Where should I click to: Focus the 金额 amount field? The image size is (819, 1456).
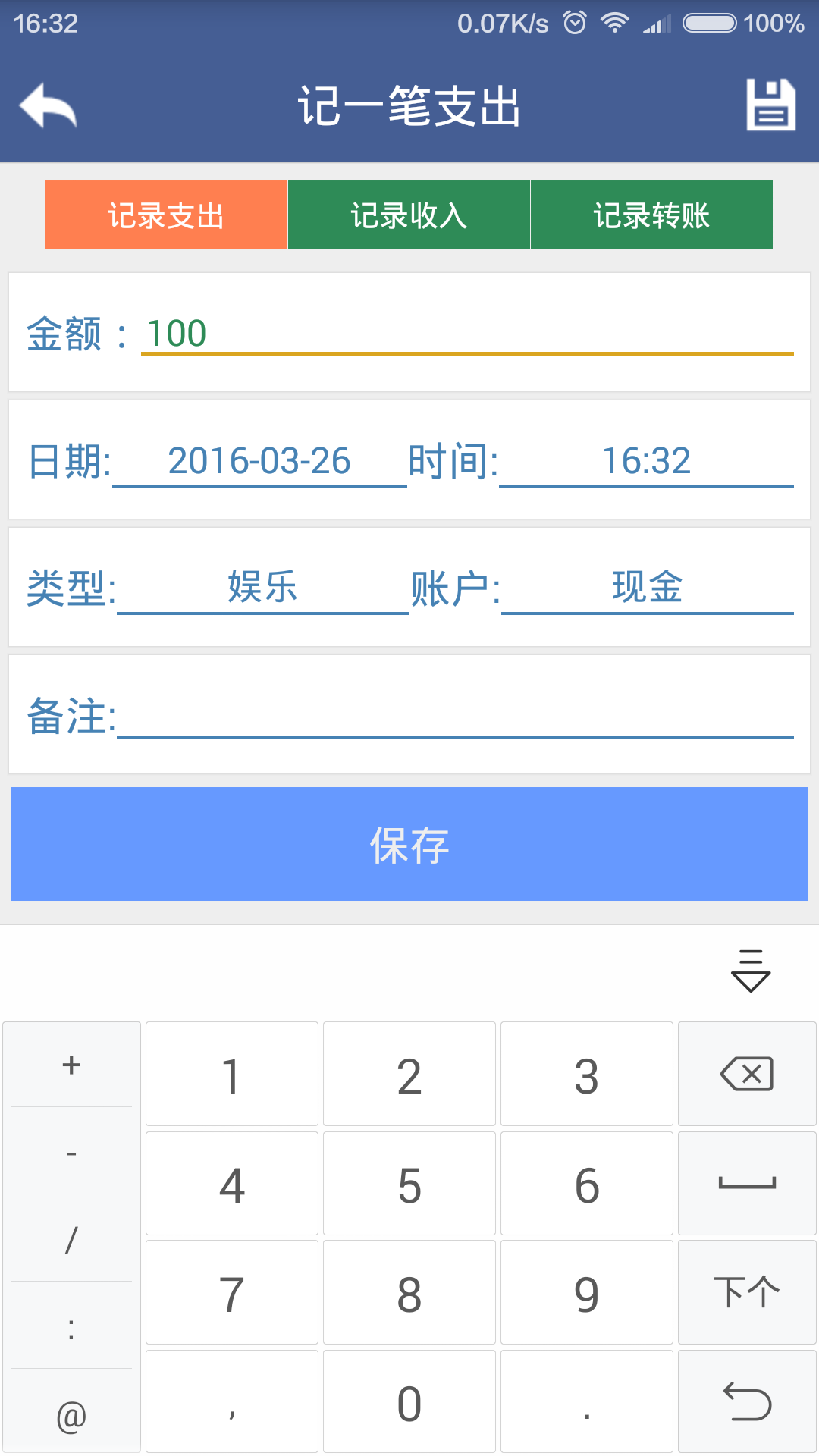point(466,334)
